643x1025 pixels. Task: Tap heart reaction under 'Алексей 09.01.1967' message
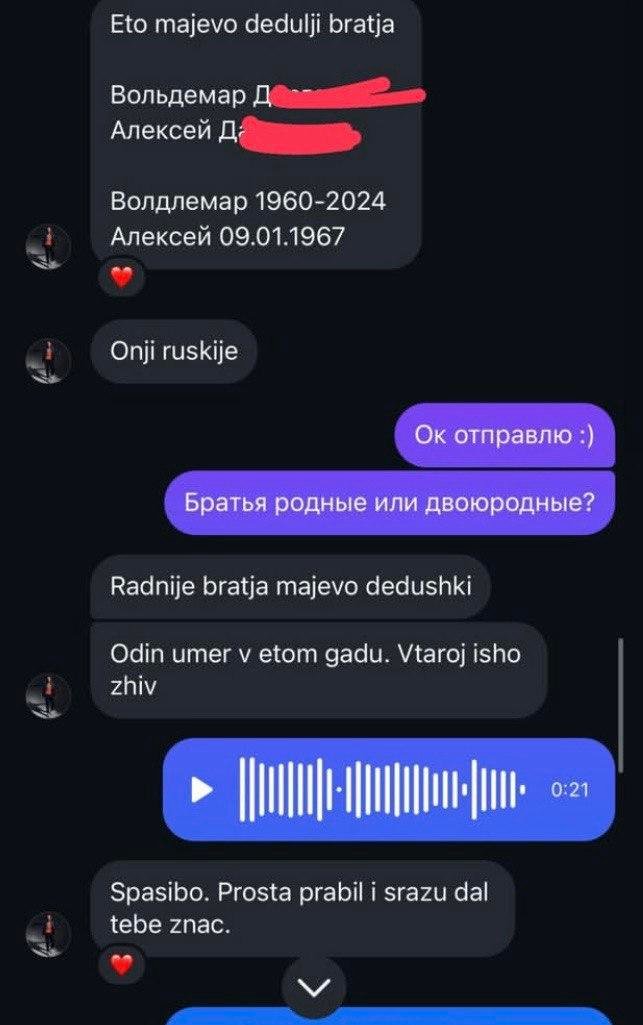121,277
